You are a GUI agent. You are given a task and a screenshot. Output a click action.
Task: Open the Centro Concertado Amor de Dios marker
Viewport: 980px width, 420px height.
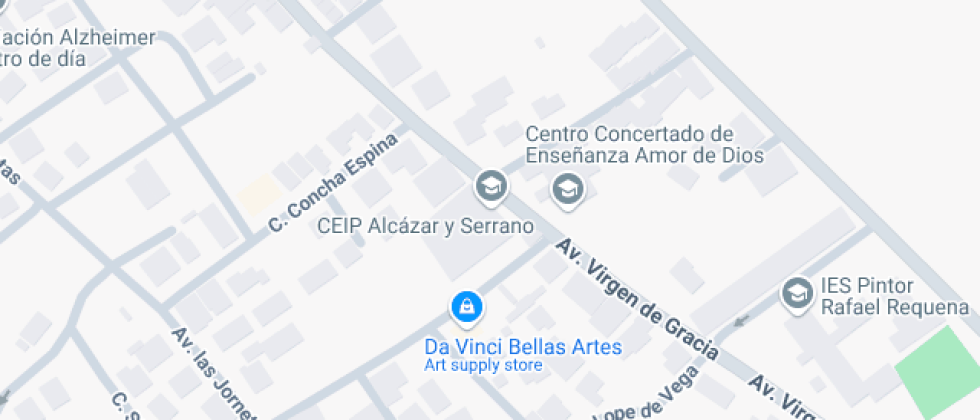click(x=568, y=189)
